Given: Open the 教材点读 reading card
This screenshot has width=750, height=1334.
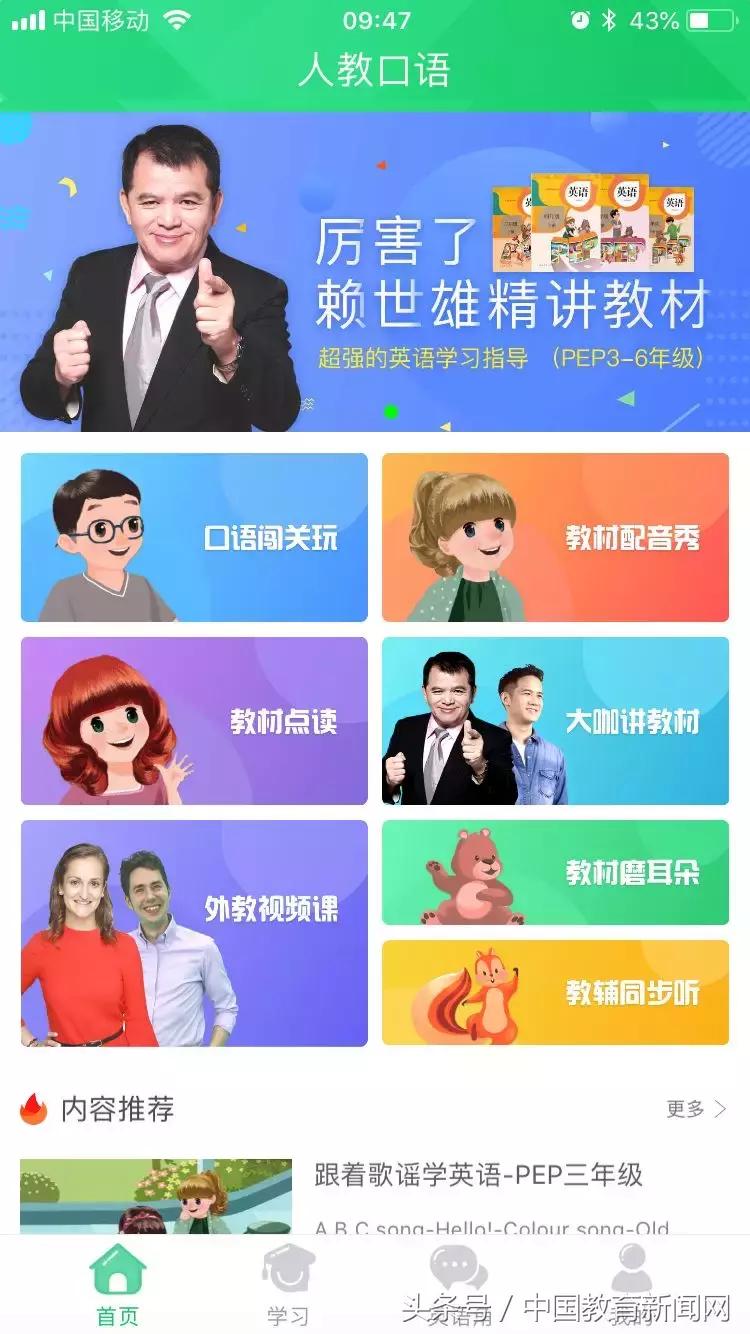Looking at the screenshot, I should (x=194, y=721).
